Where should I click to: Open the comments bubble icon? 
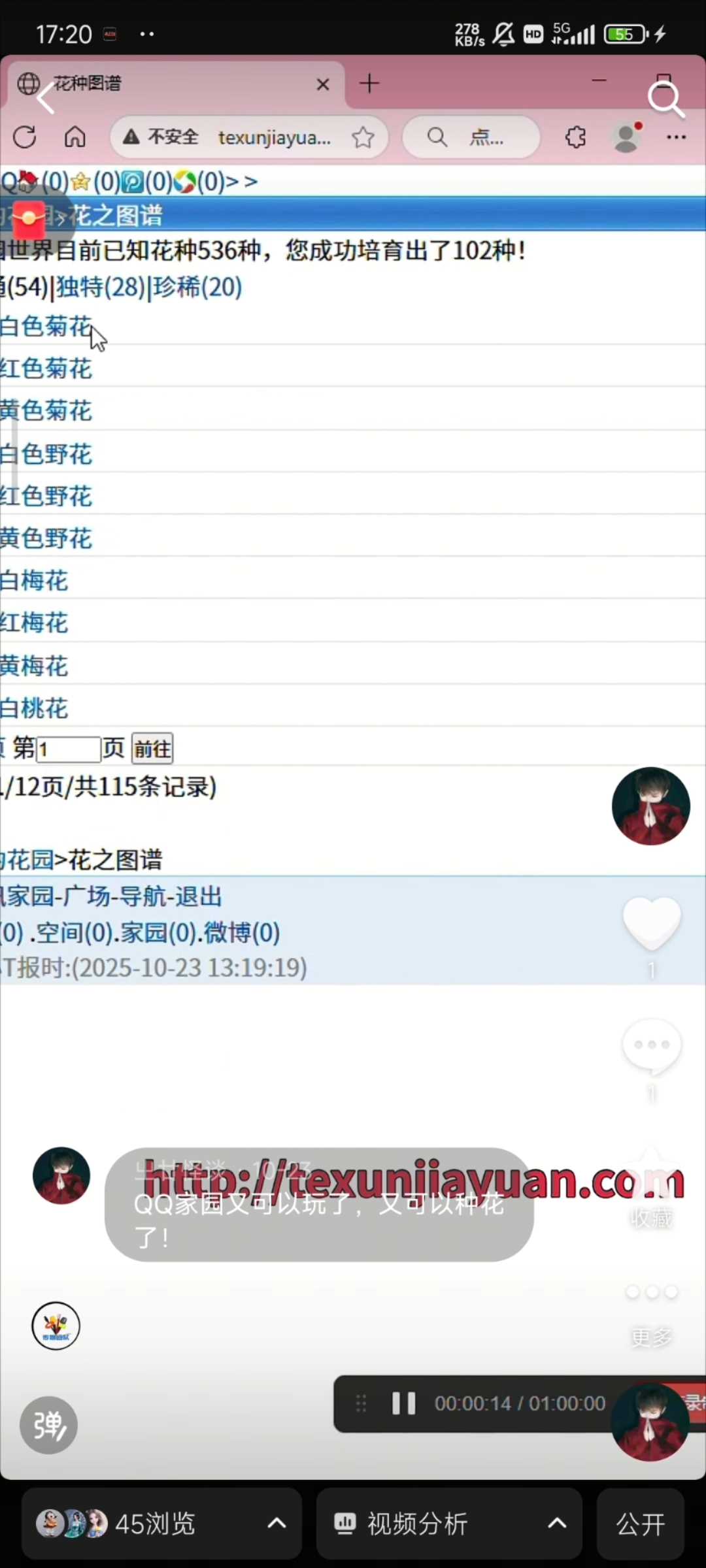point(651,1047)
